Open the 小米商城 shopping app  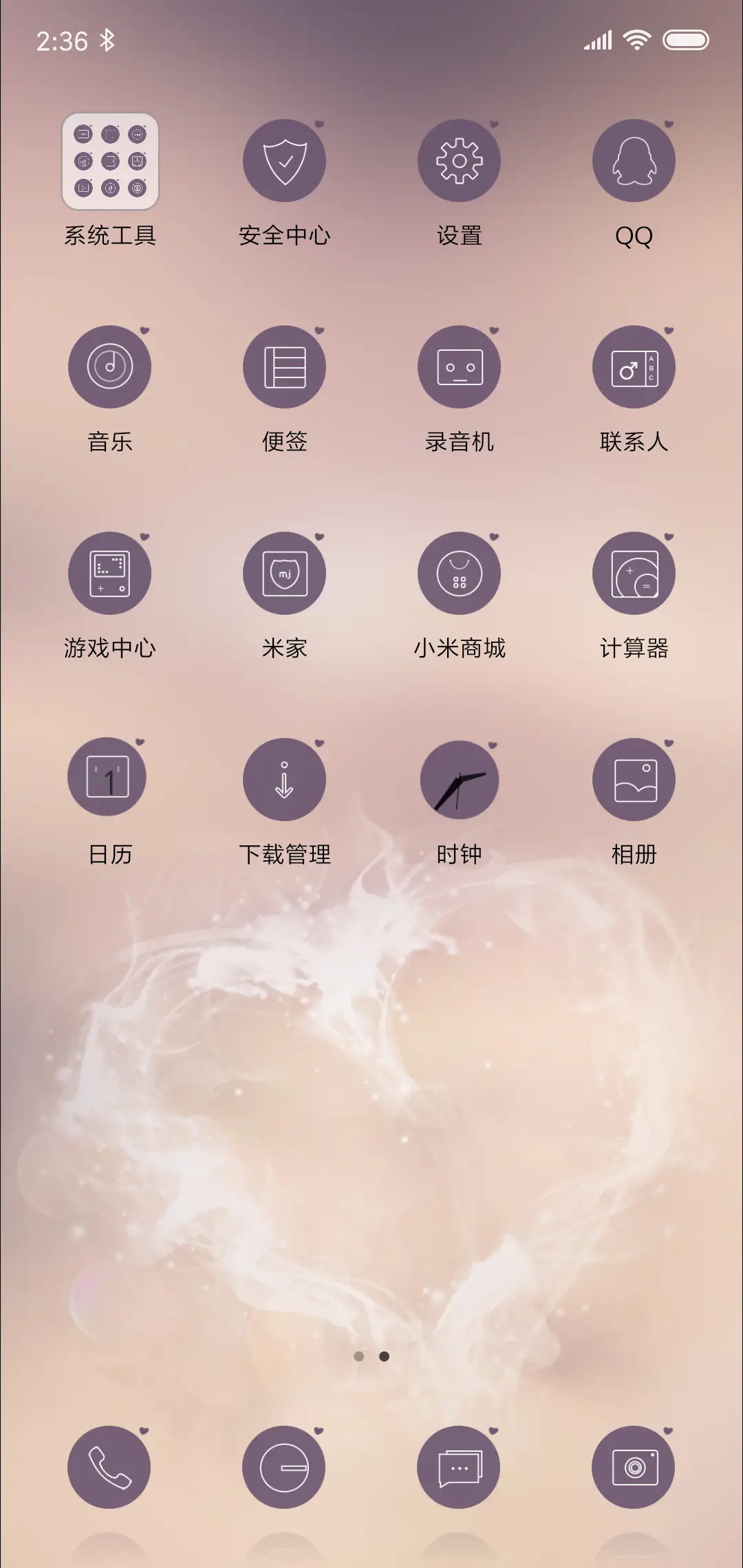click(459, 573)
